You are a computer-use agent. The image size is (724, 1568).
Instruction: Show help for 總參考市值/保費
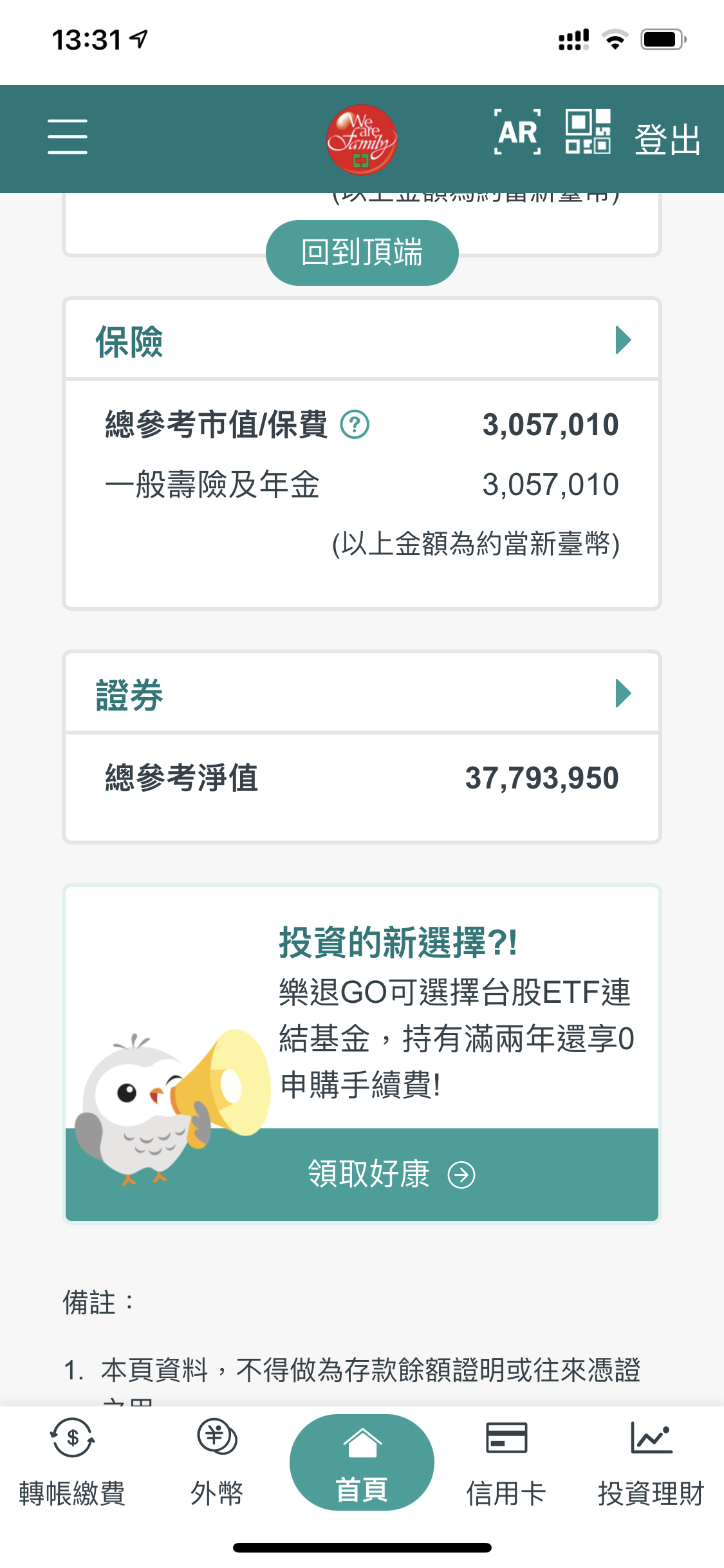click(355, 425)
